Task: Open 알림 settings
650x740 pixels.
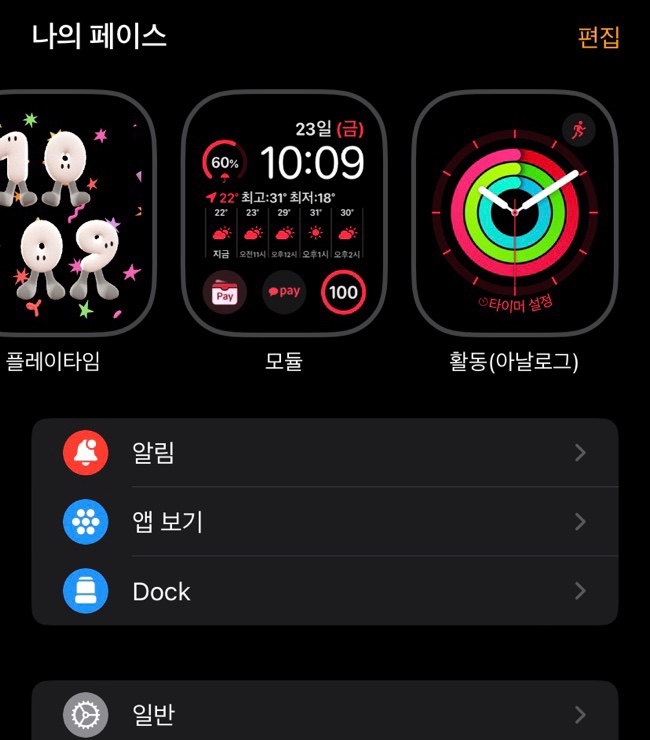Action: click(x=325, y=453)
